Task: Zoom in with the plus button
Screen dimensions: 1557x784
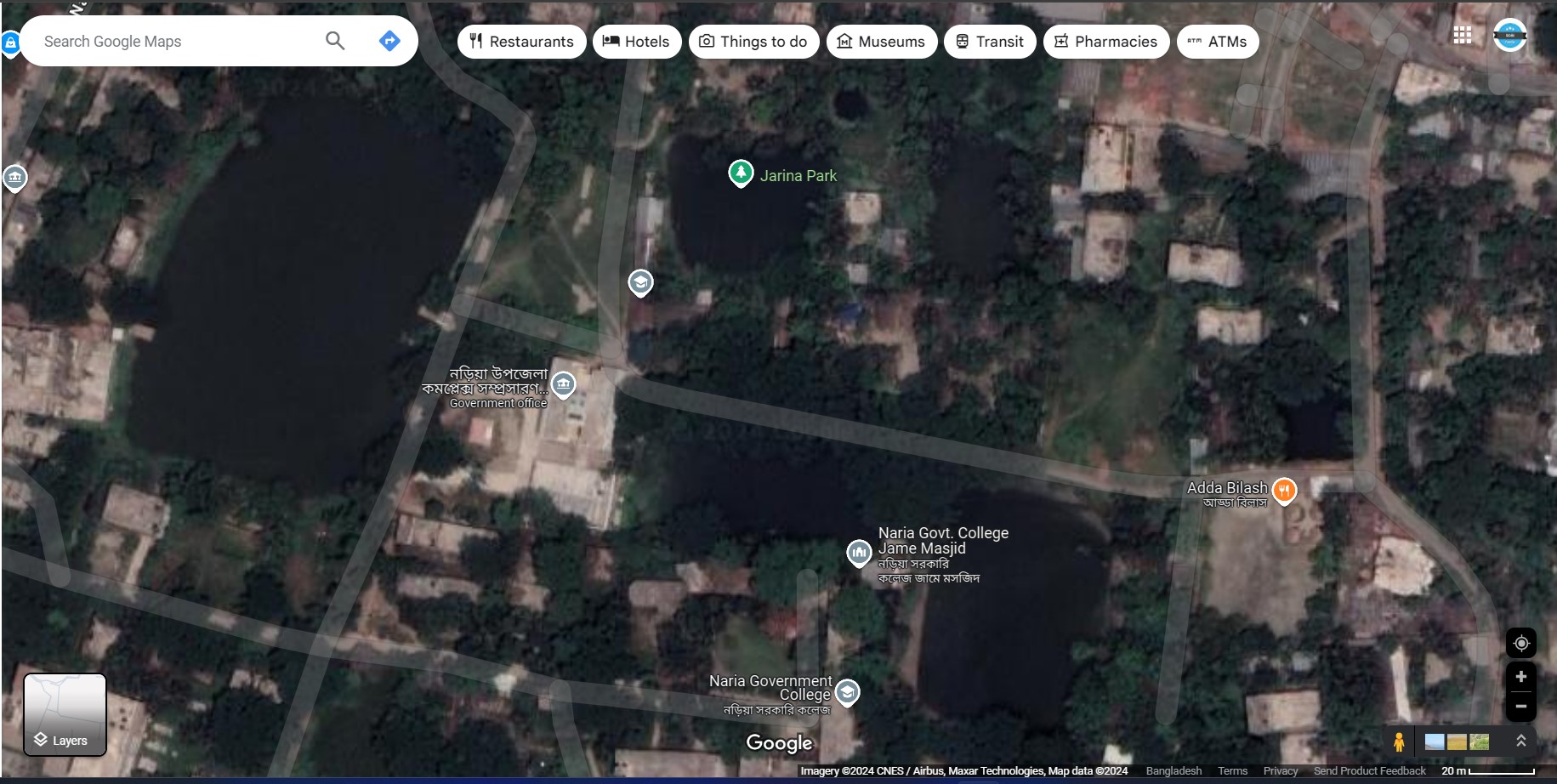Action: tap(1521, 677)
